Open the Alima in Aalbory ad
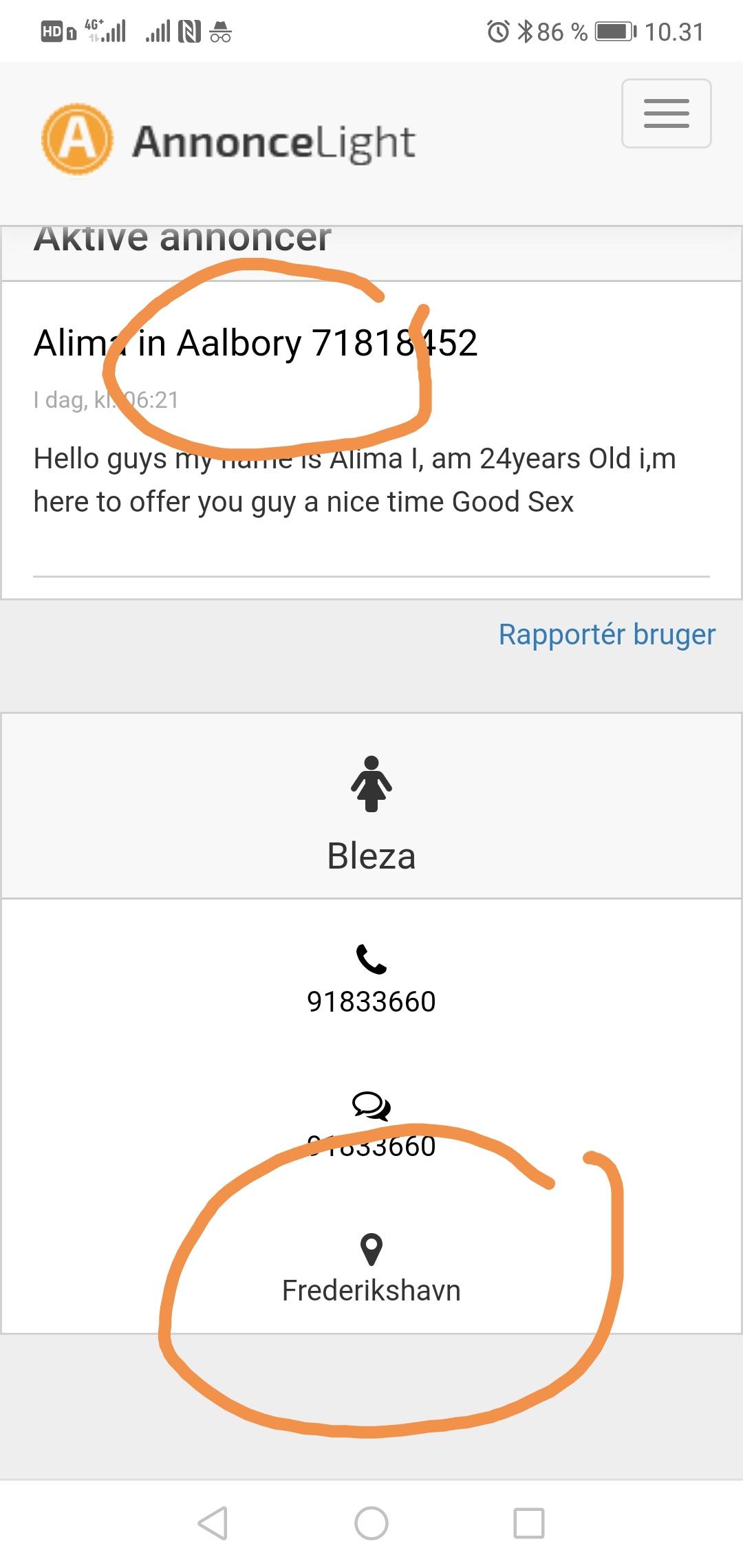This screenshot has height=1568, width=743. (255, 342)
